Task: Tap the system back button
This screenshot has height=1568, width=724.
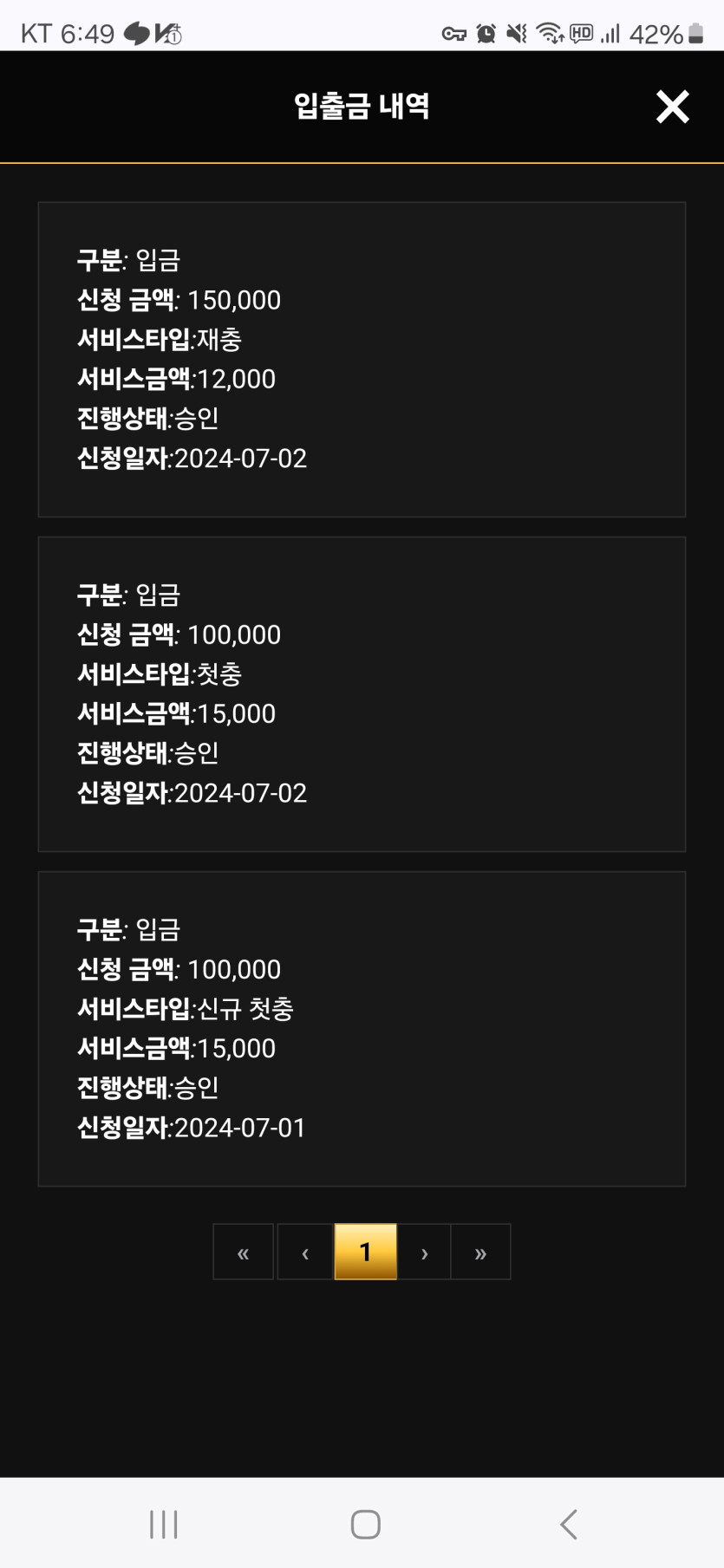Action: [x=569, y=1524]
